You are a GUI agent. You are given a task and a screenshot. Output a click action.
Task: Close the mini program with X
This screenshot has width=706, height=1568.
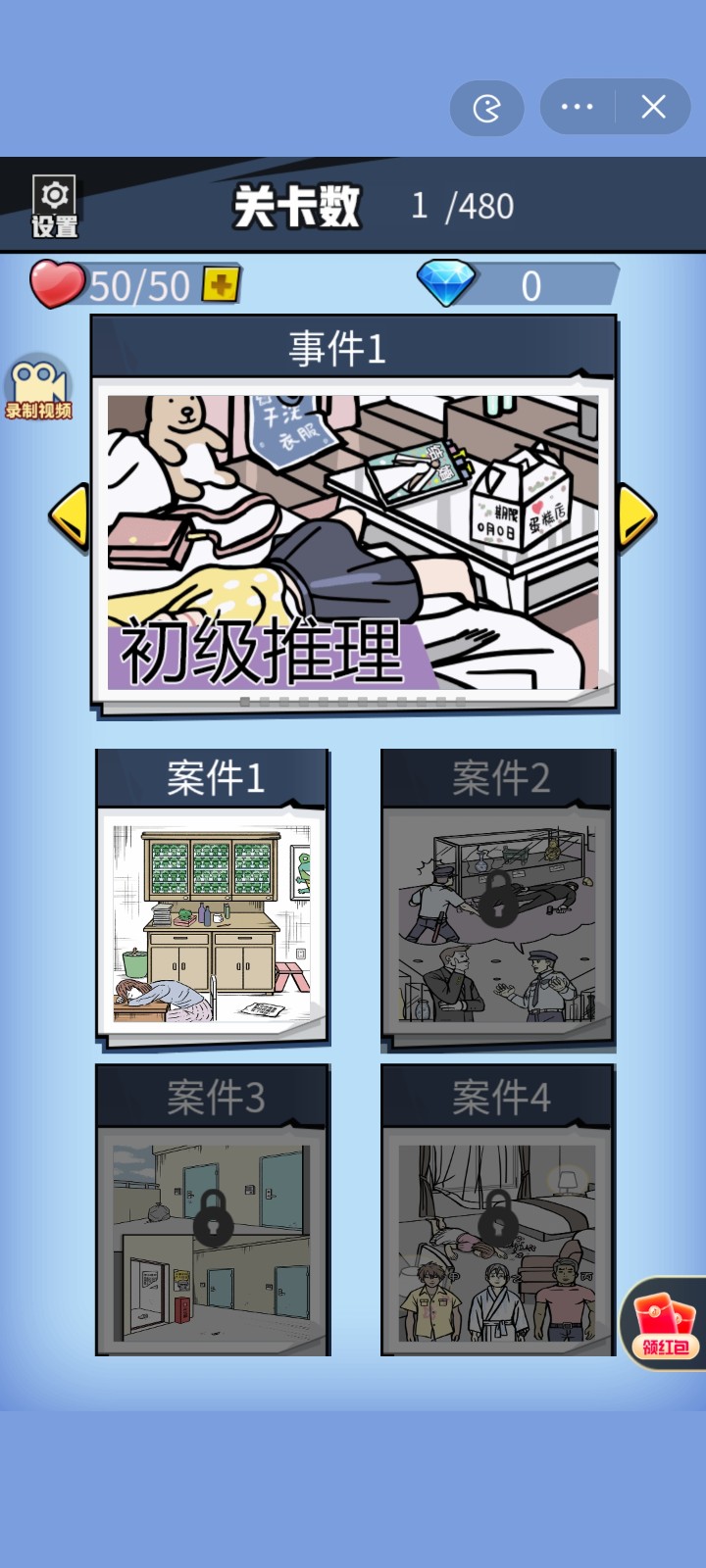click(x=654, y=107)
